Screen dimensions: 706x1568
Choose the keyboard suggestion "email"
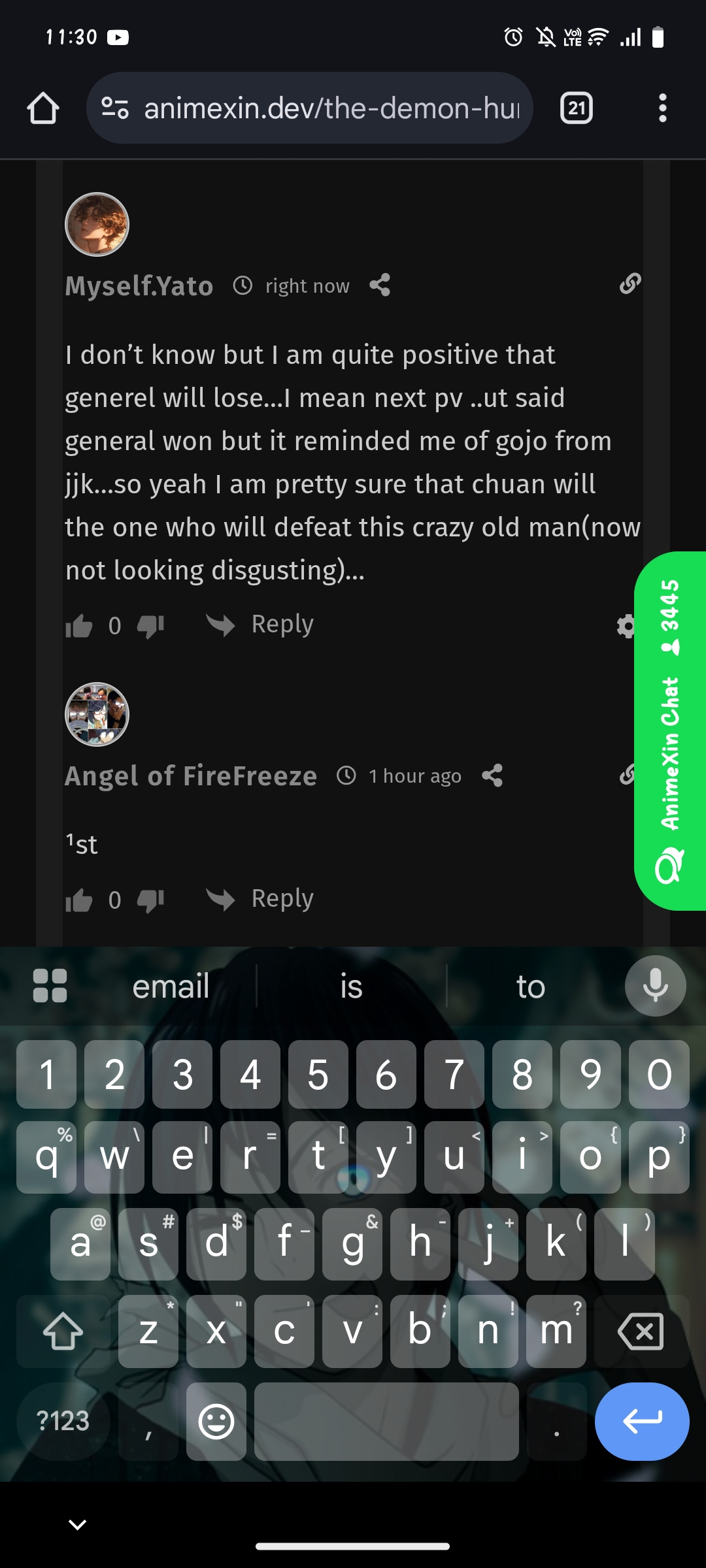[x=171, y=986]
